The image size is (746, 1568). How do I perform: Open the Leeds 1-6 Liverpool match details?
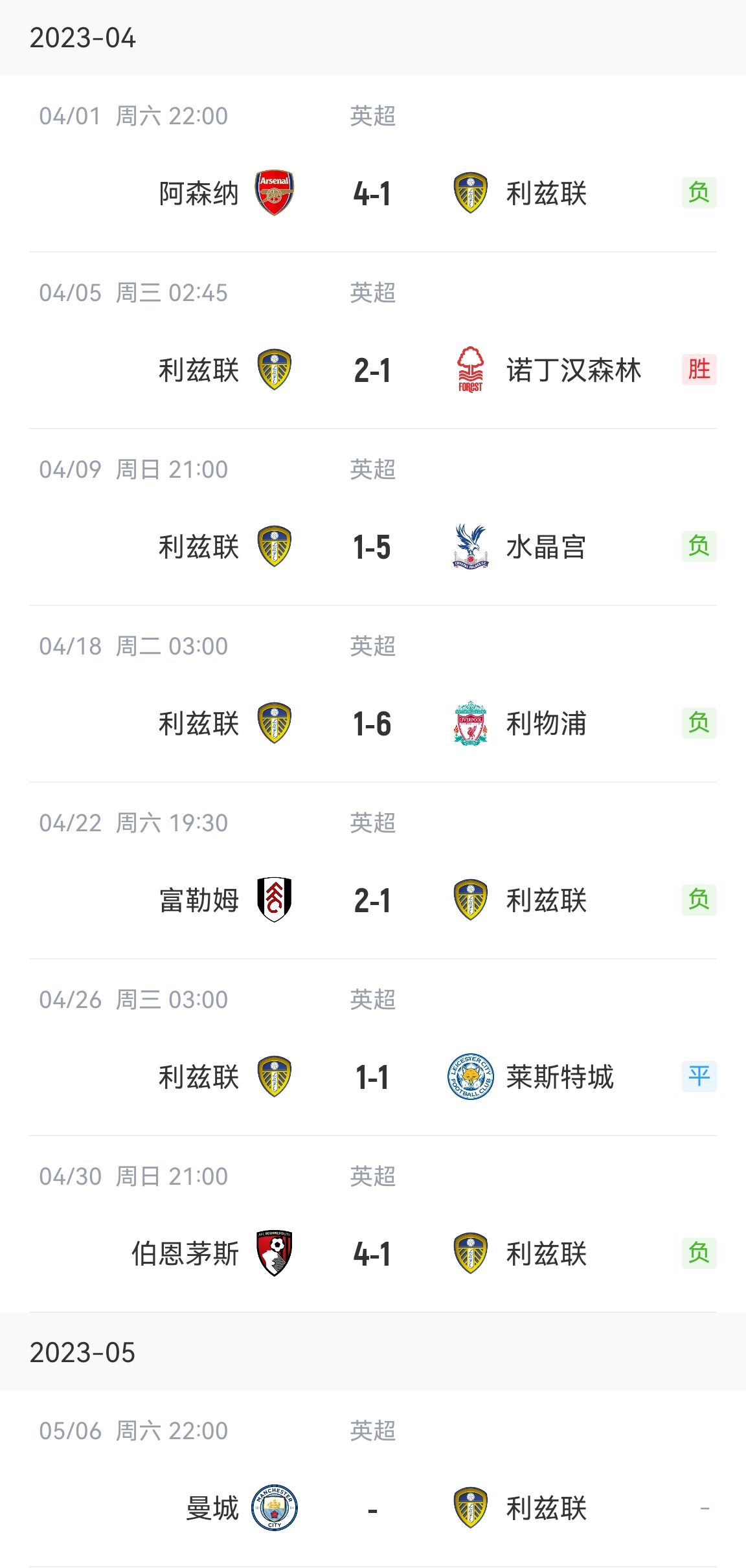coord(373,694)
